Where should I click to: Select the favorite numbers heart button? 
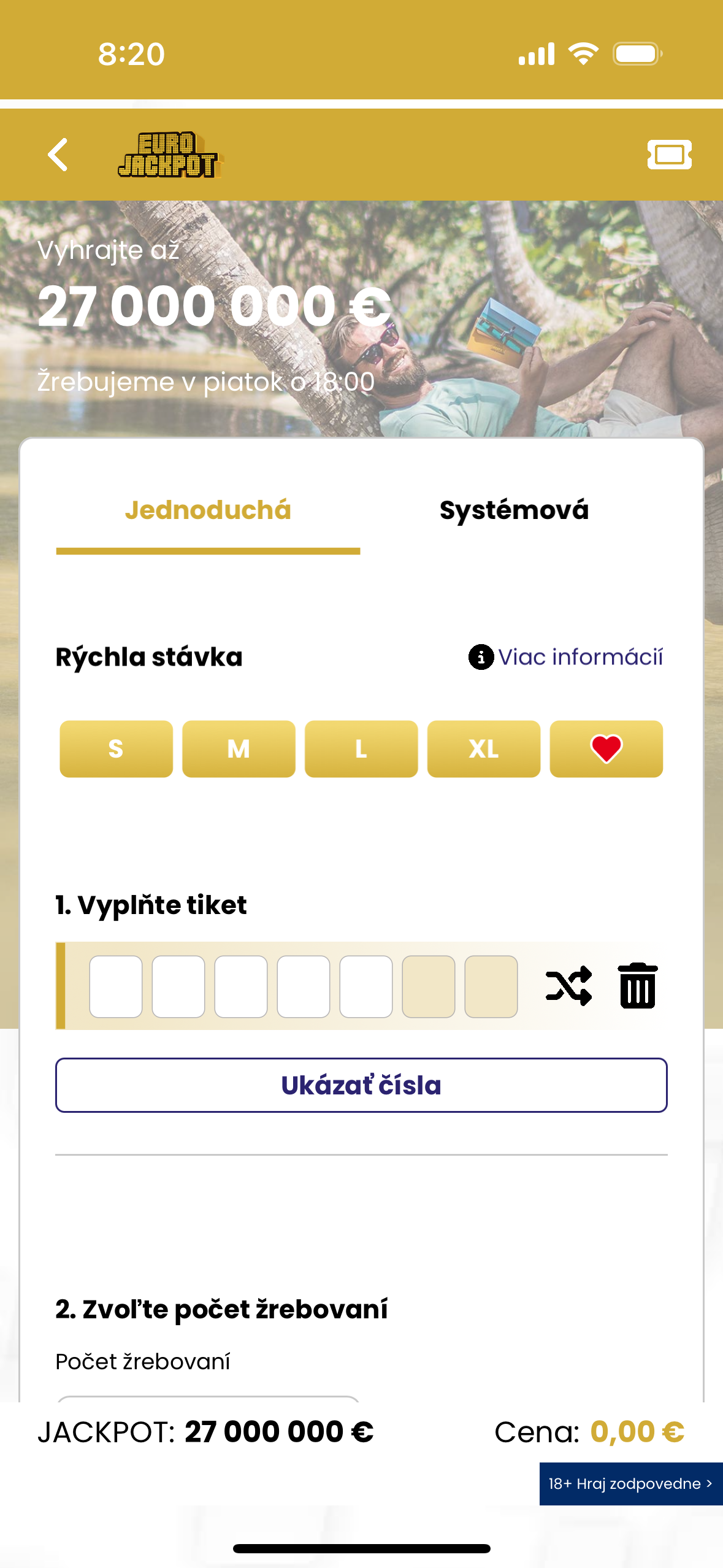(606, 748)
